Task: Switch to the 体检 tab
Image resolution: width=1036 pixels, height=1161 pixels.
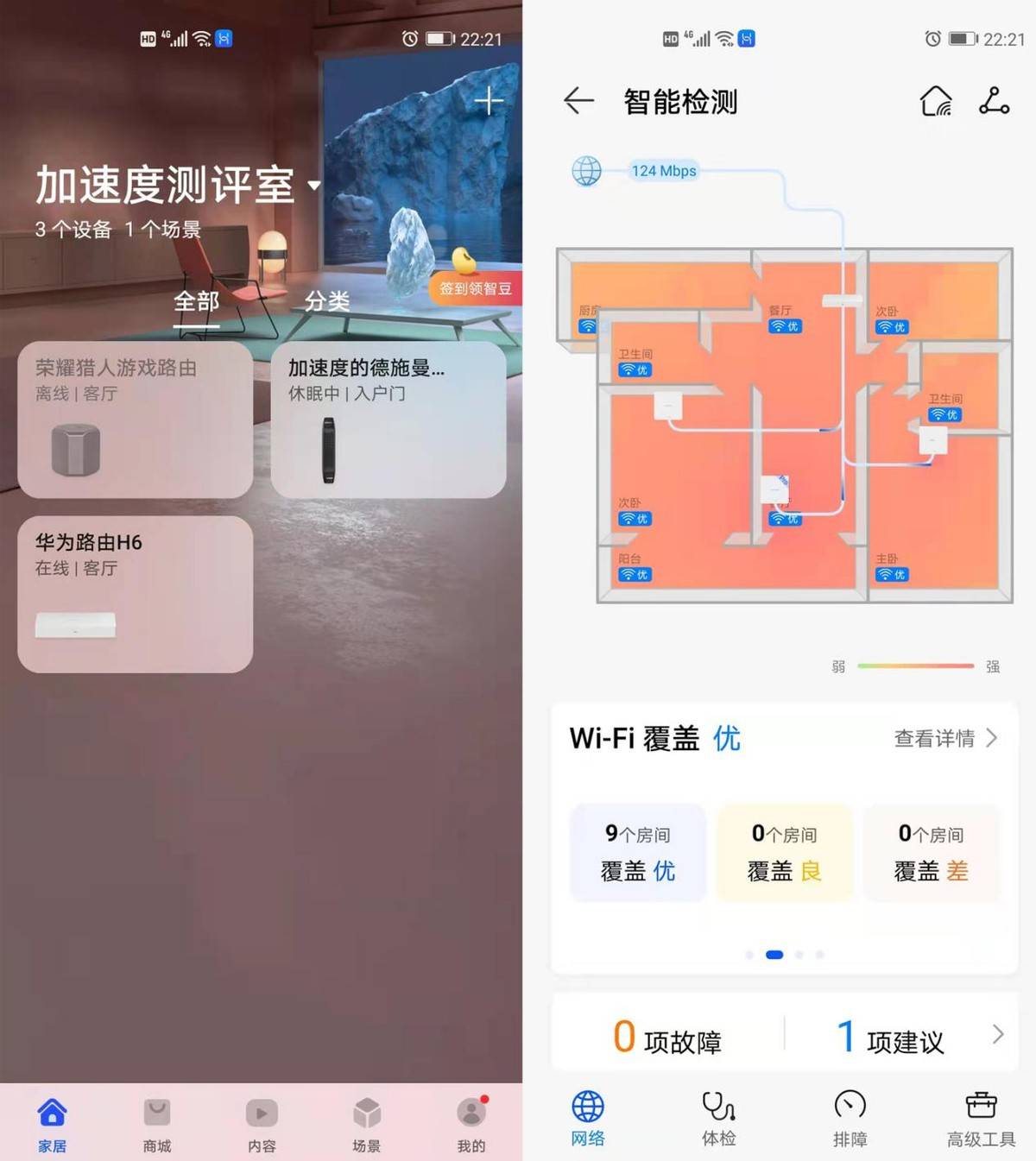Action: coord(718,1119)
